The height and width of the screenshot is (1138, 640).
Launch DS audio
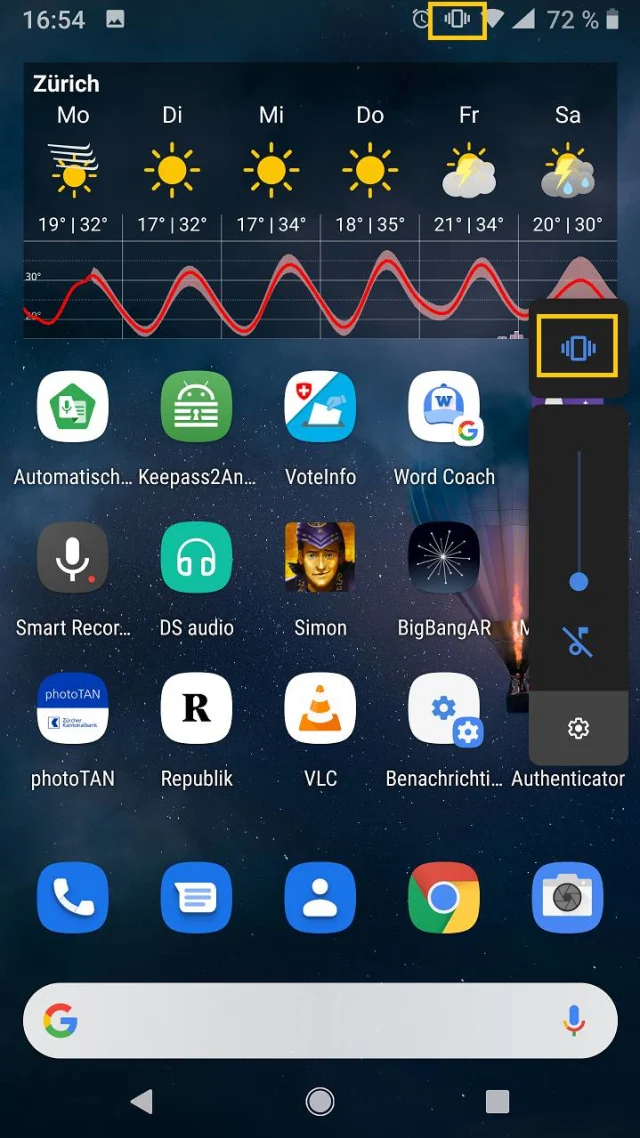pyautogui.click(x=196, y=557)
